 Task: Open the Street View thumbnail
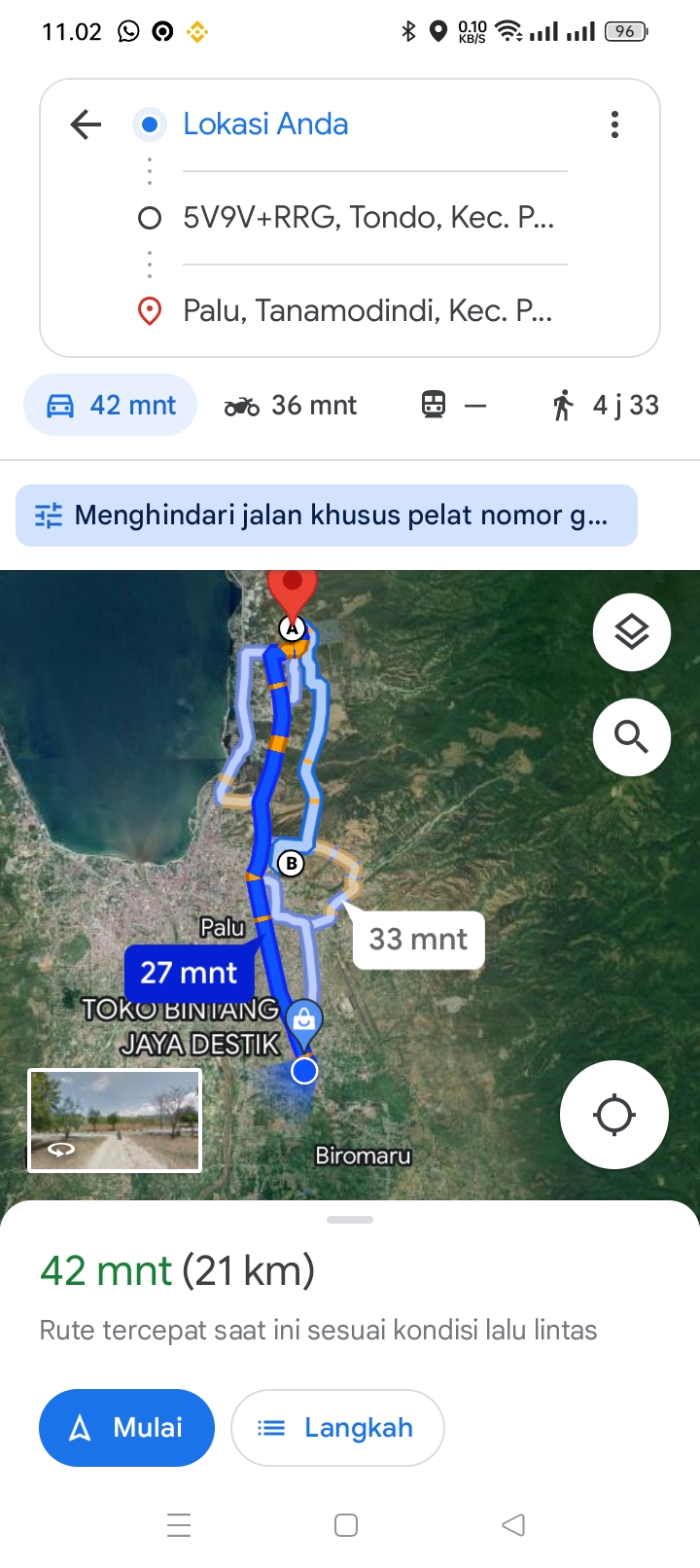click(115, 1121)
